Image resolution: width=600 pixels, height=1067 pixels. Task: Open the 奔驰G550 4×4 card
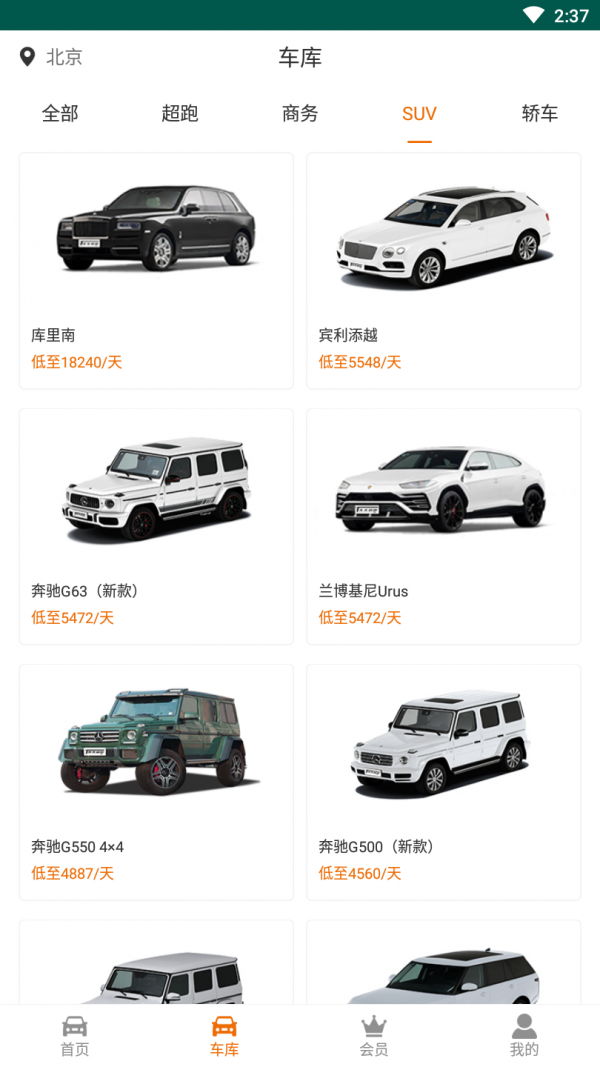point(156,782)
